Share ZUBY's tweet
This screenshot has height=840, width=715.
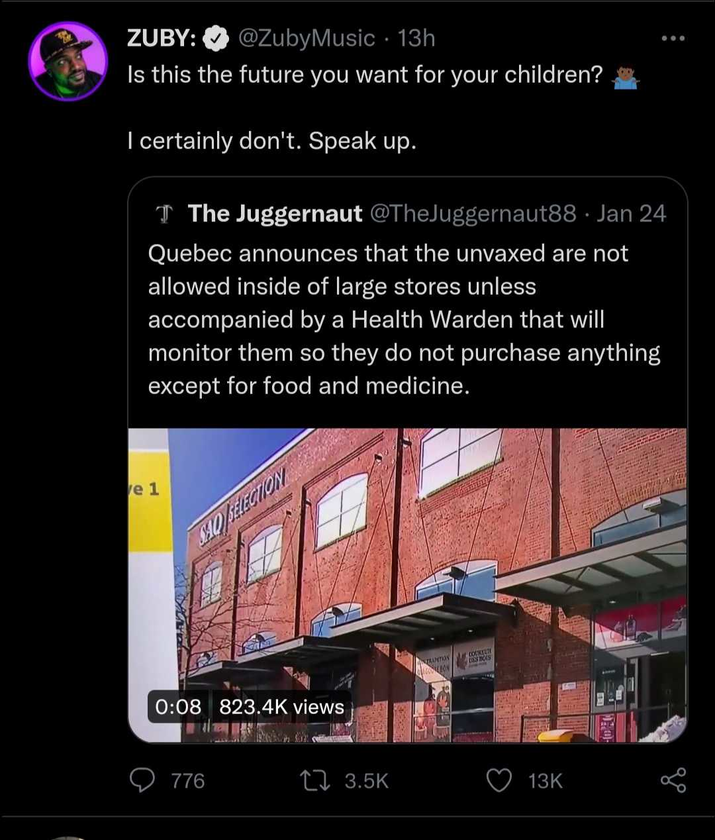[673, 780]
